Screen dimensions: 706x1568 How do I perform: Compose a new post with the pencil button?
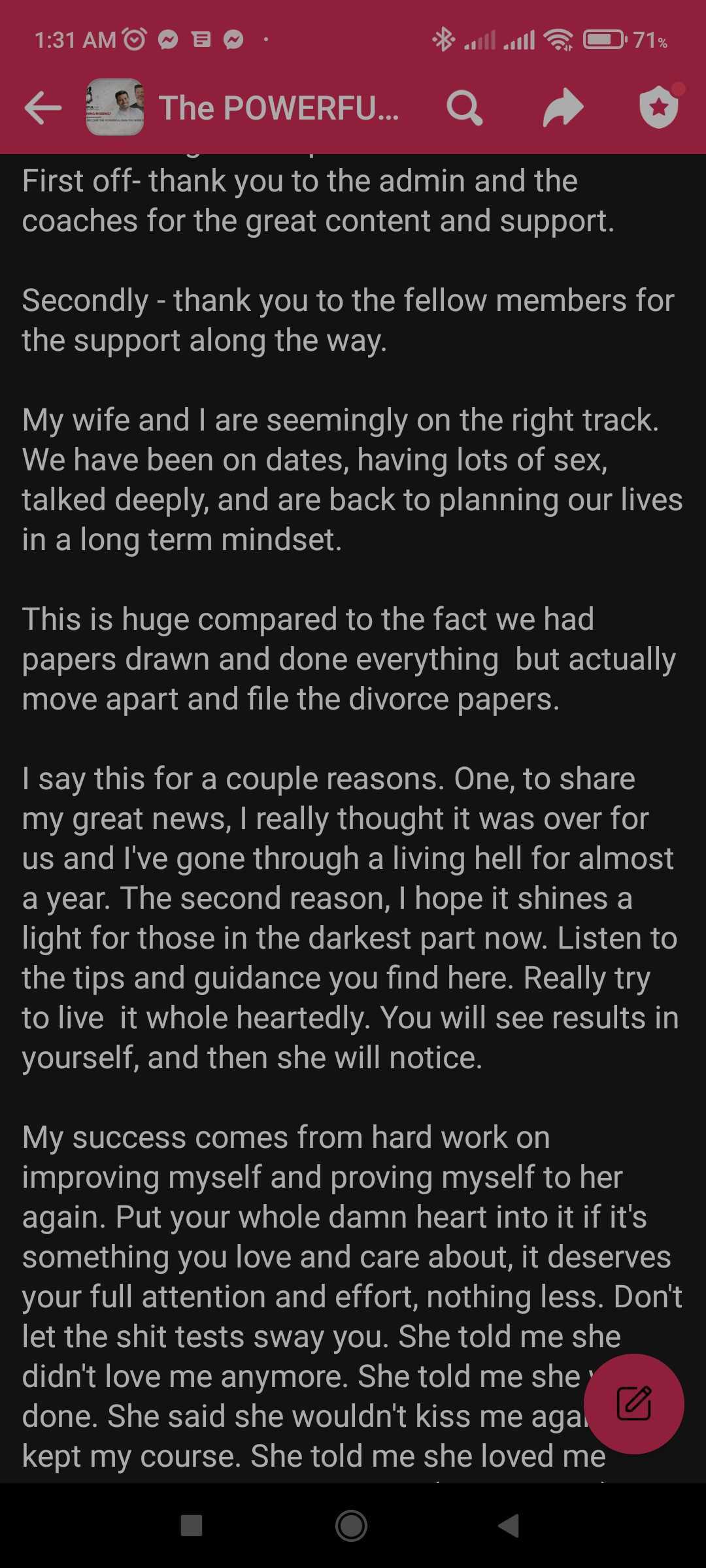tap(633, 1403)
